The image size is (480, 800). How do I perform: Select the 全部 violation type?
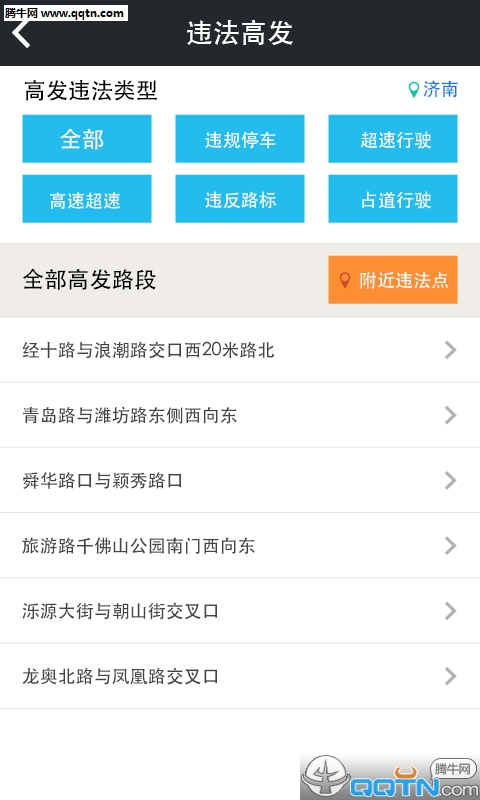[87, 139]
